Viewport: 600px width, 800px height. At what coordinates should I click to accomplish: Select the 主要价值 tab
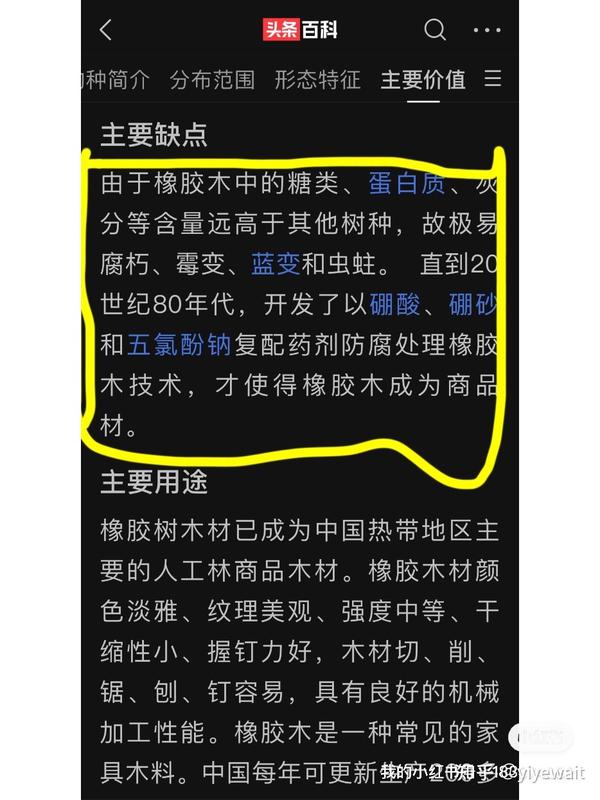click(x=423, y=80)
